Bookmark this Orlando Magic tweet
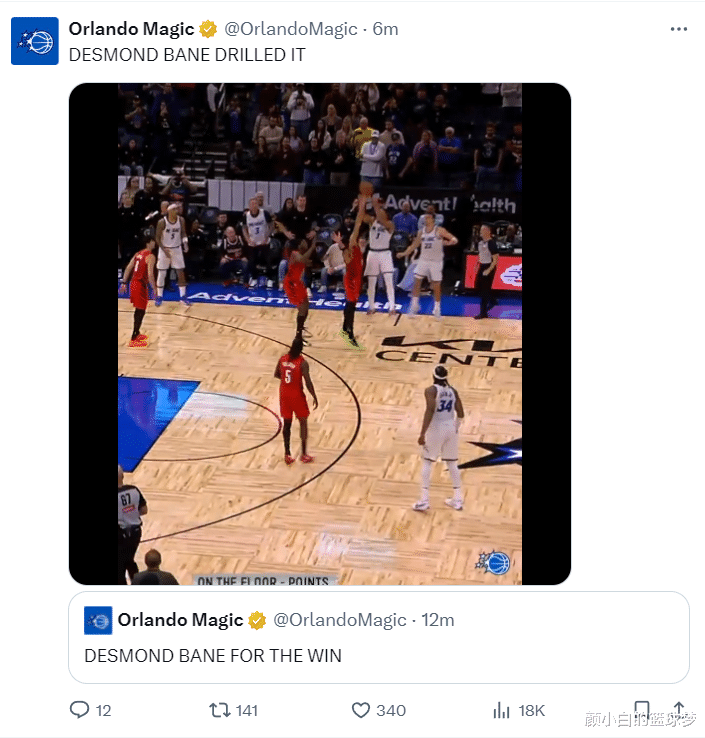The image size is (705, 738). click(x=642, y=708)
